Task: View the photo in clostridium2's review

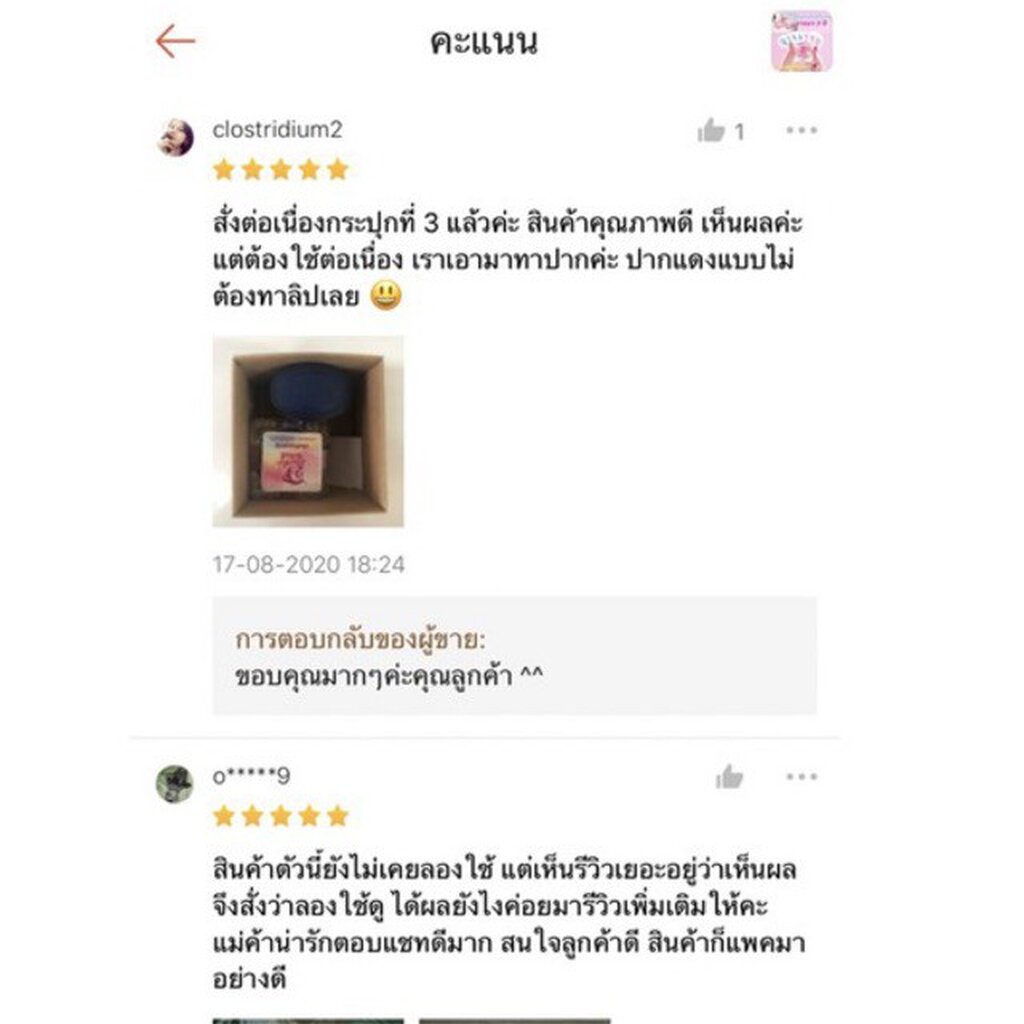Action: [308, 431]
